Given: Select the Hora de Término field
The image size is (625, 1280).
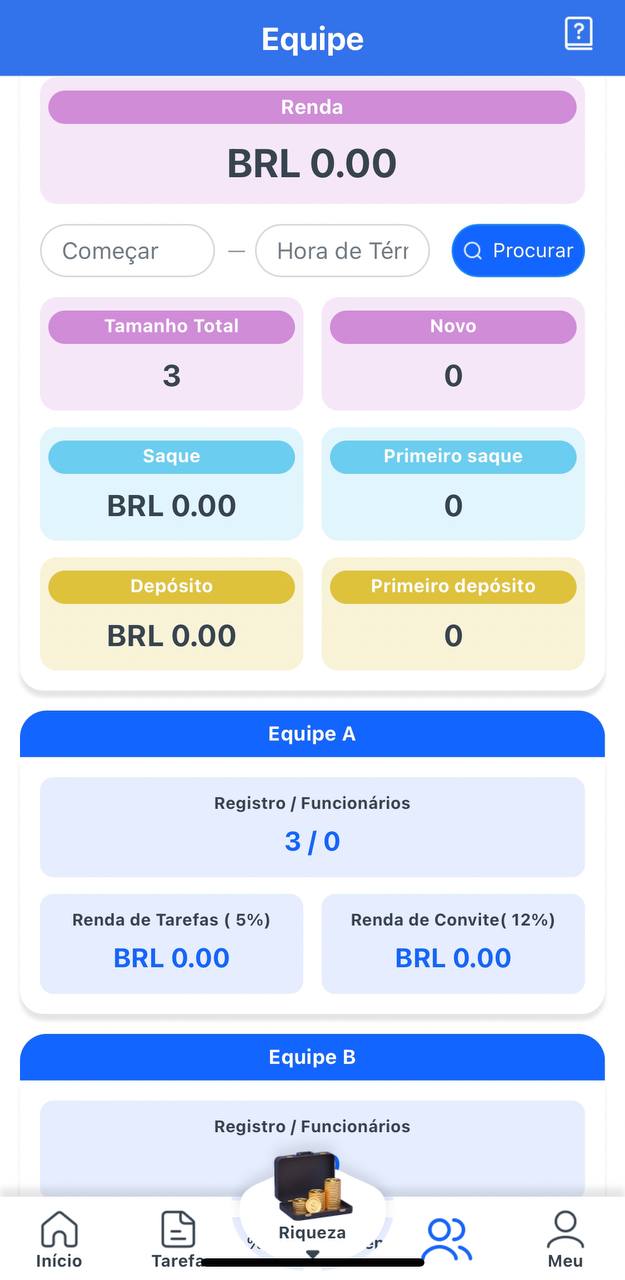Looking at the screenshot, I should click(342, 250).
